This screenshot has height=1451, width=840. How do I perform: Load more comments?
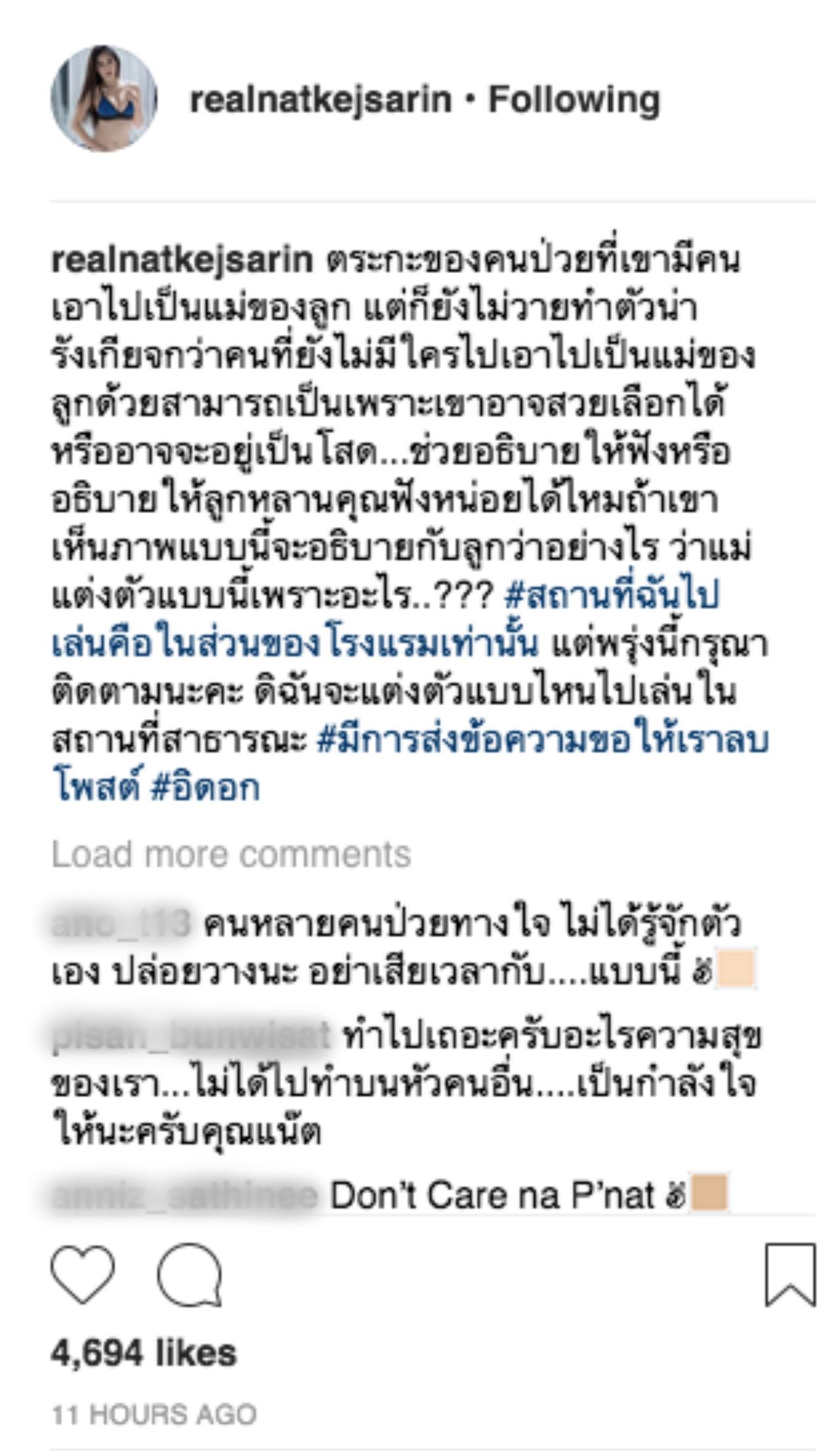point(231,854)
